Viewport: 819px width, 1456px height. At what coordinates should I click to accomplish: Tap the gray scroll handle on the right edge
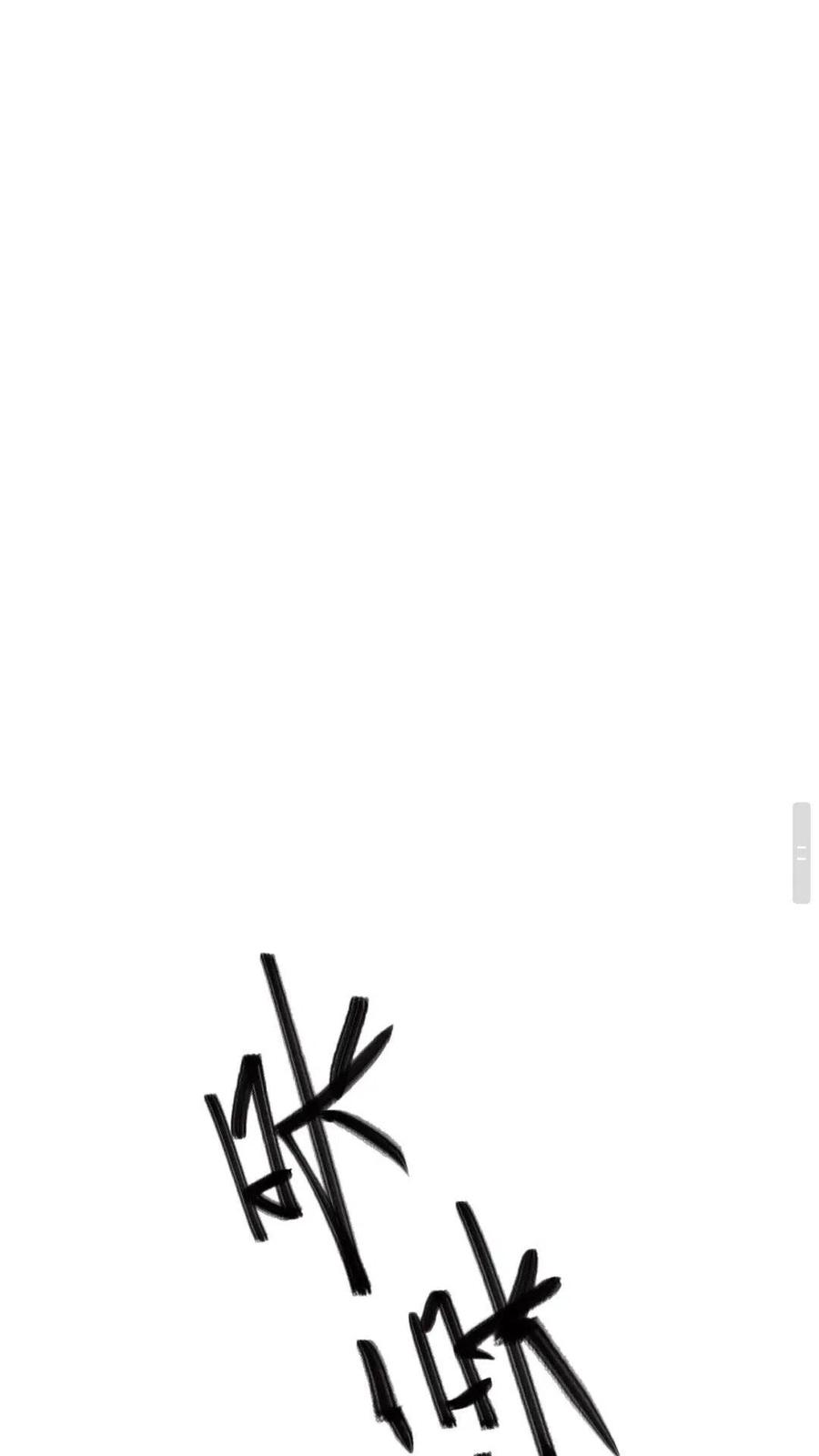(801, 853)
